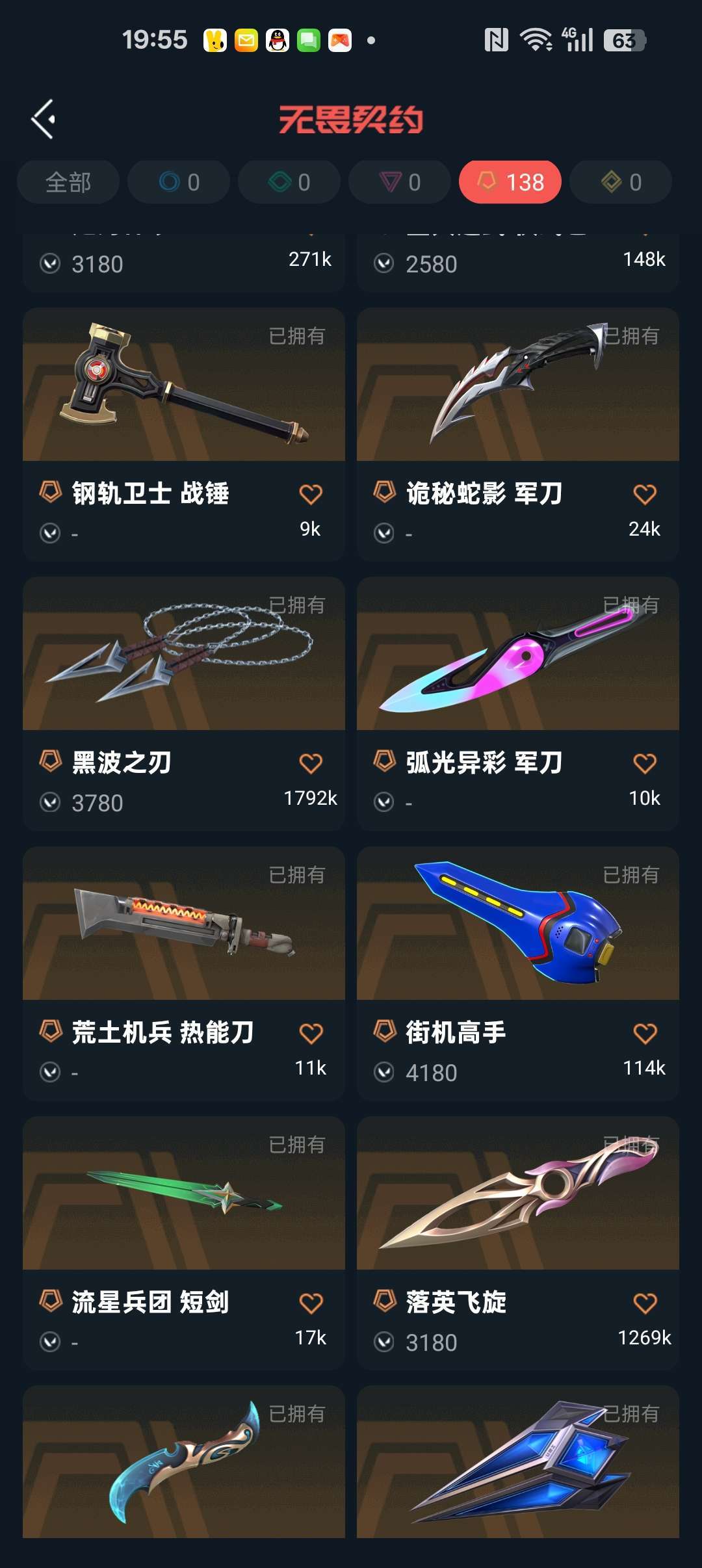View the 街机高手 skin details
Screen dimensions: 702x1568
coord(518,924)
